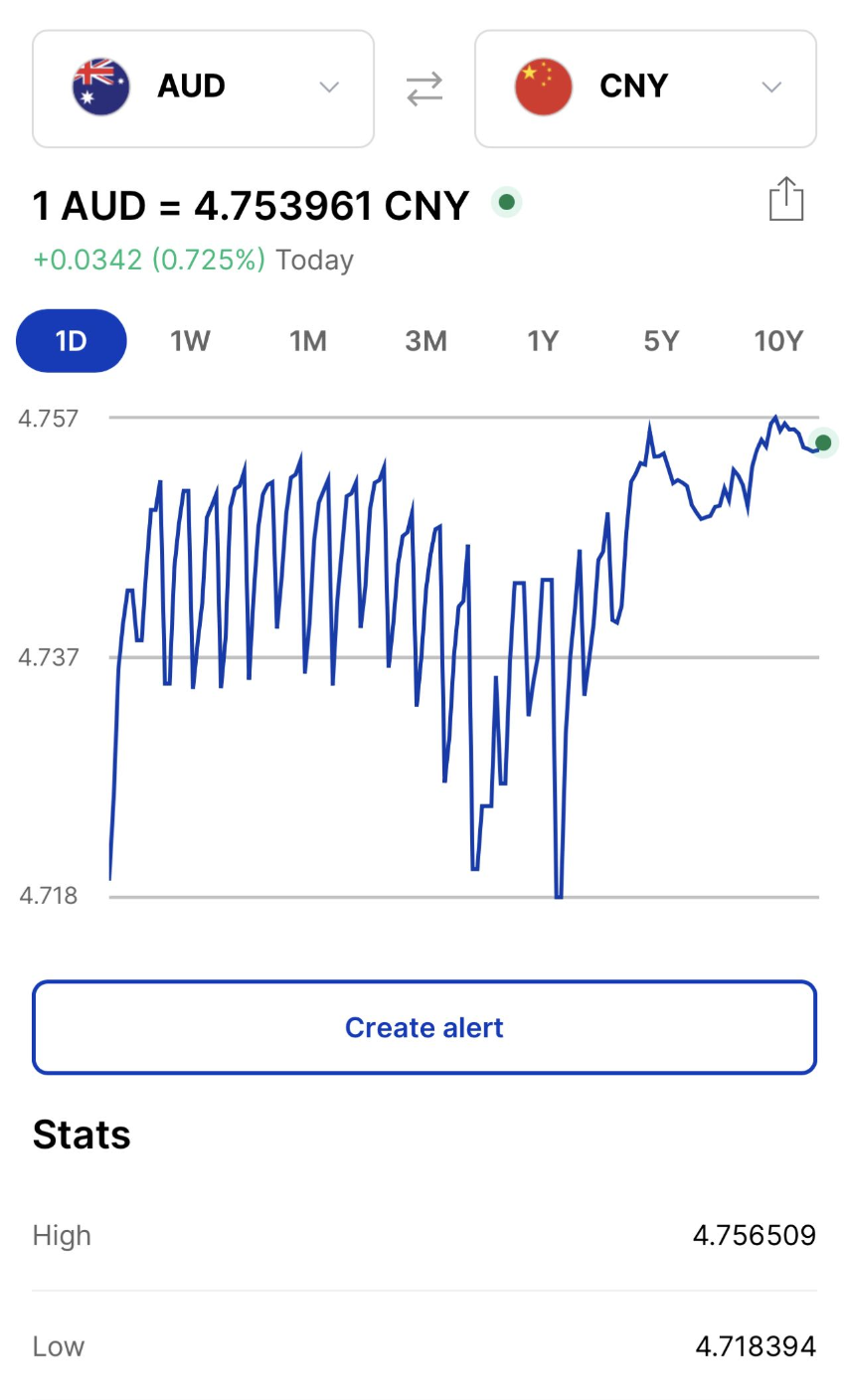Share this exchange rate
Screen dimensions: 849x1400
tap(785, 199)
